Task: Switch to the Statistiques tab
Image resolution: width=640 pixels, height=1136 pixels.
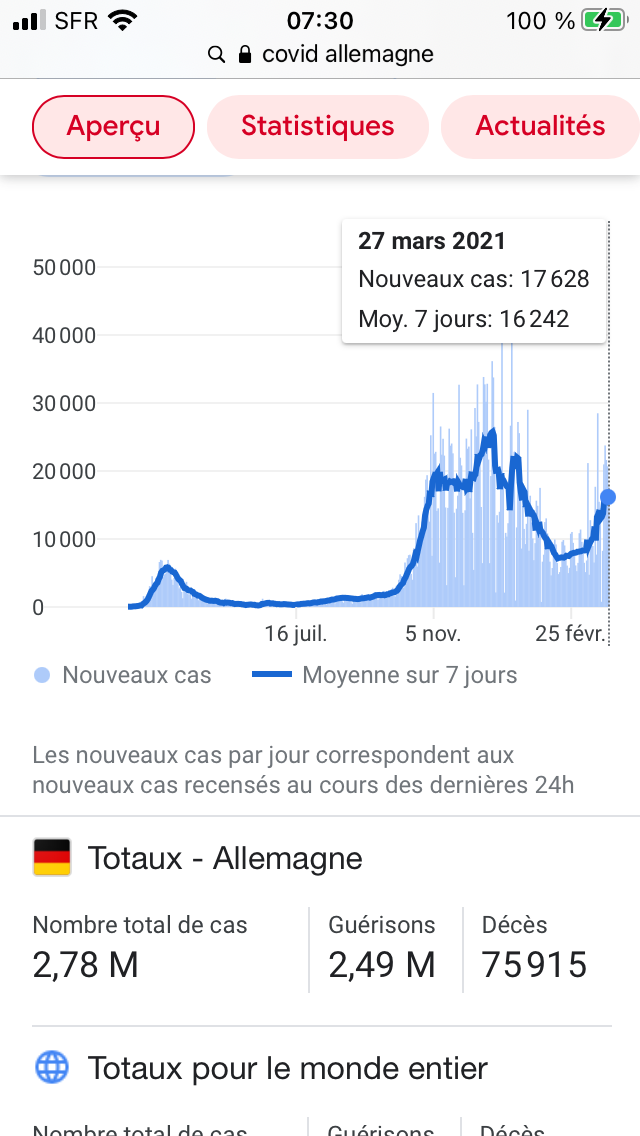Action: point(317,127)
